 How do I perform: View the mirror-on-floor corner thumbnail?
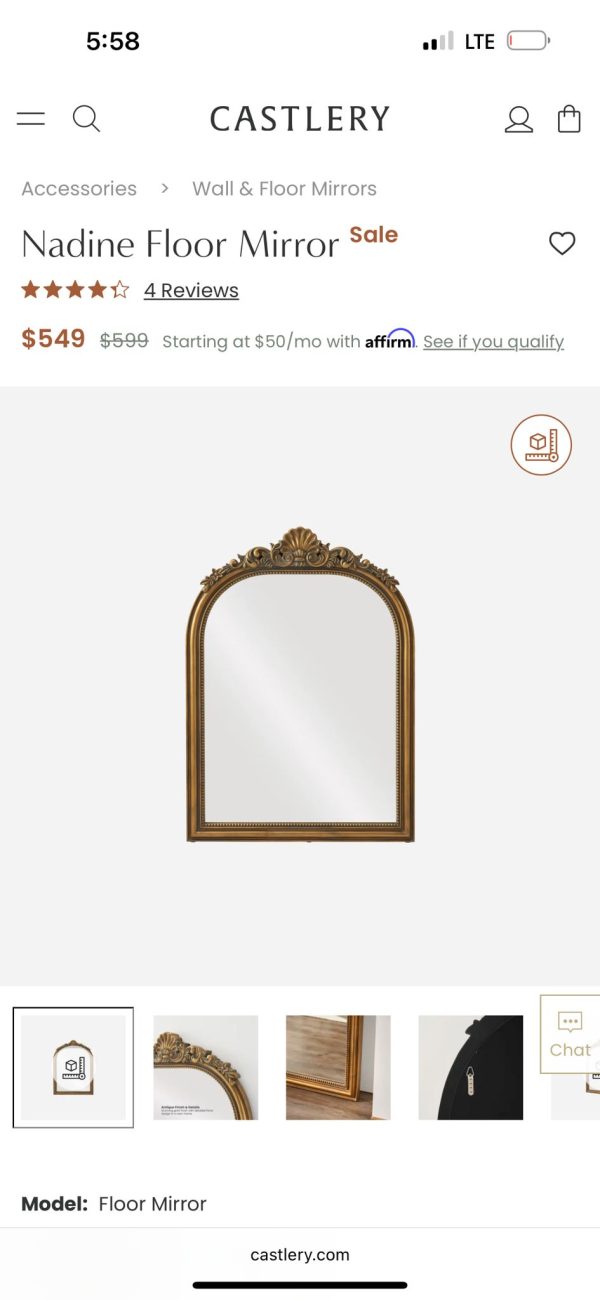pyautogui.click(x=338, y=1067)
